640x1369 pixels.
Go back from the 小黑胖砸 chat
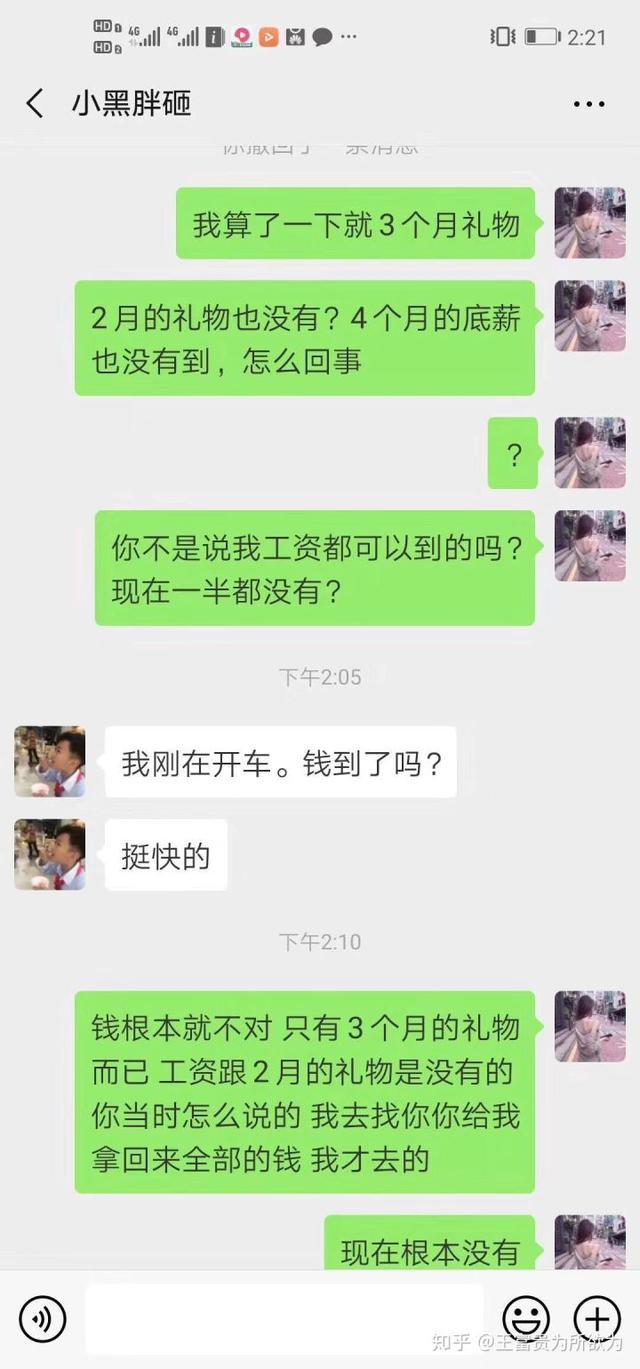point(35,103)
